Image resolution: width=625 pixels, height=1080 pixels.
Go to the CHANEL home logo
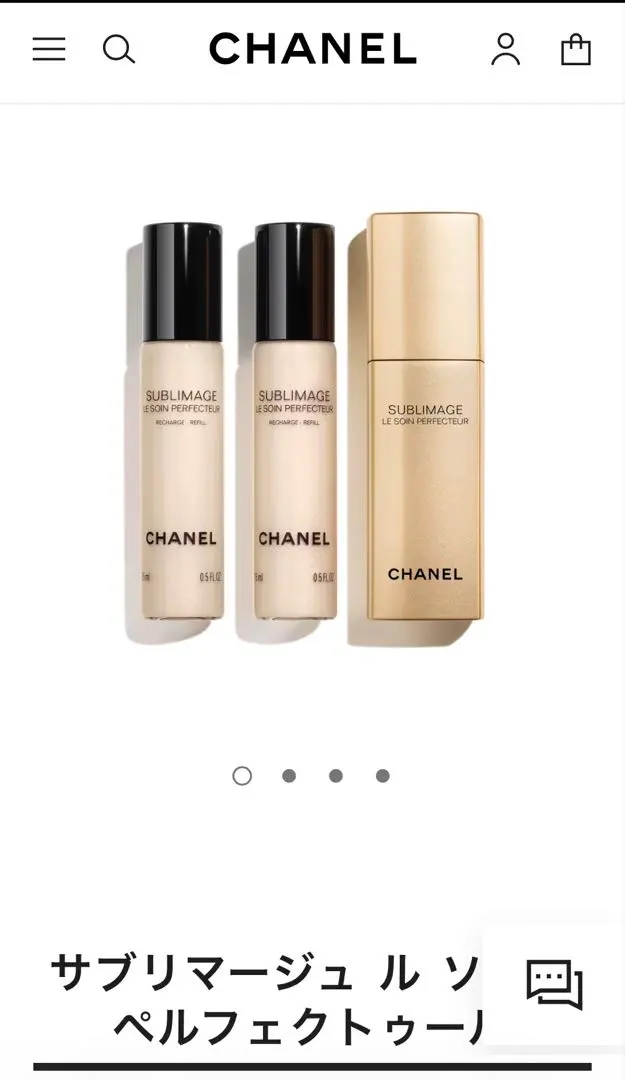click(x=312, y=49)
